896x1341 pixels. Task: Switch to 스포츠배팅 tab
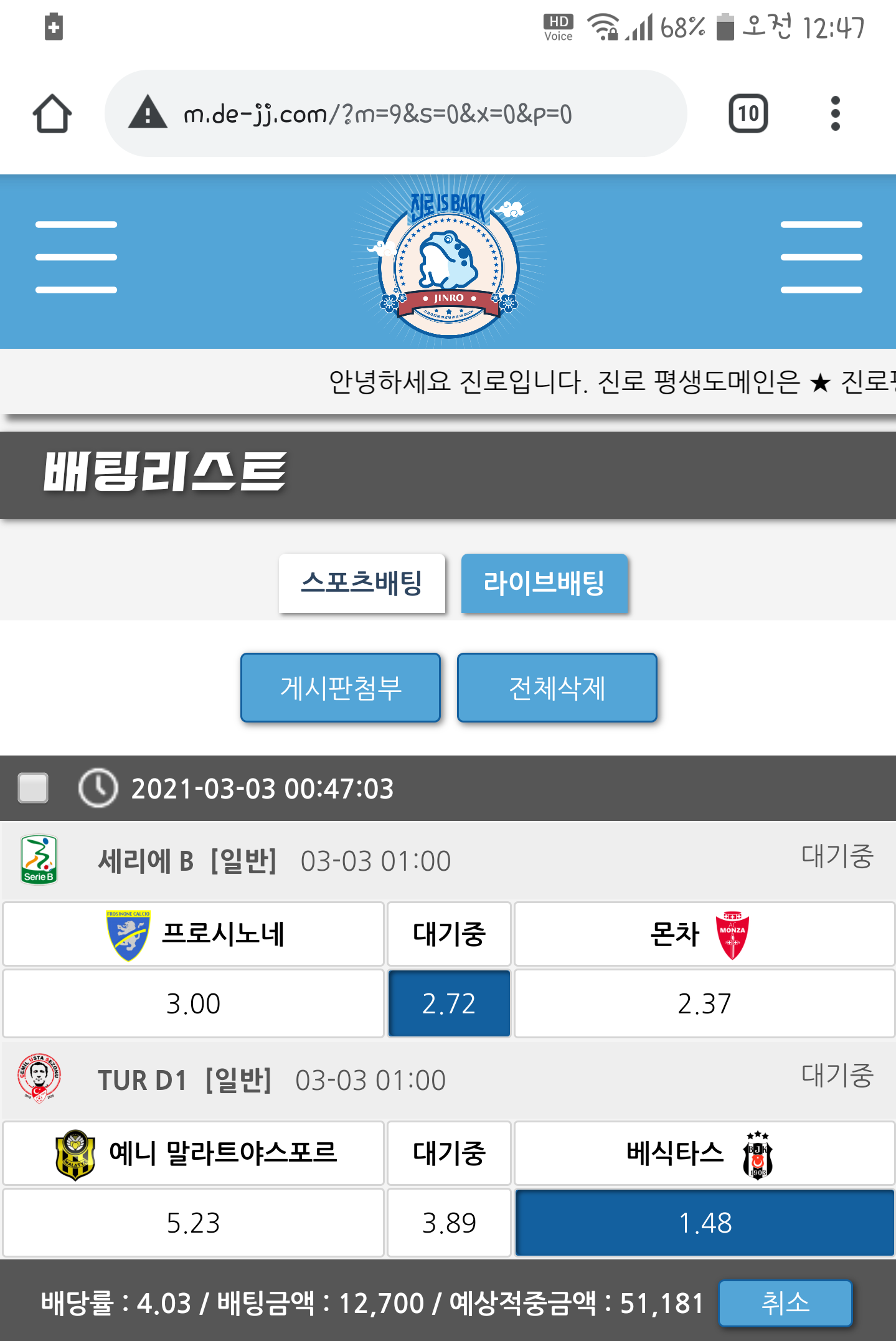(362, 583)
